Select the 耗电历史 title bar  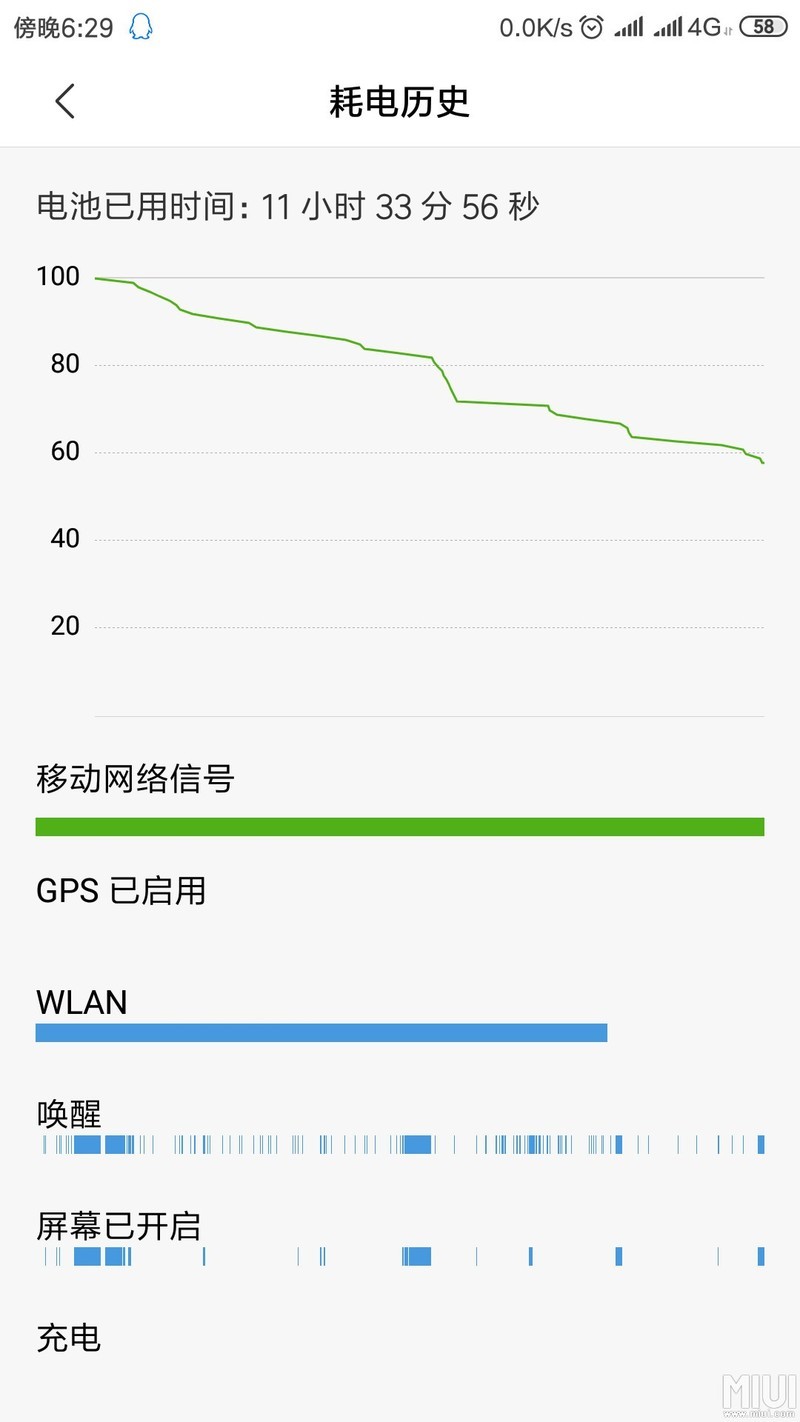click(x=399, y=103)
